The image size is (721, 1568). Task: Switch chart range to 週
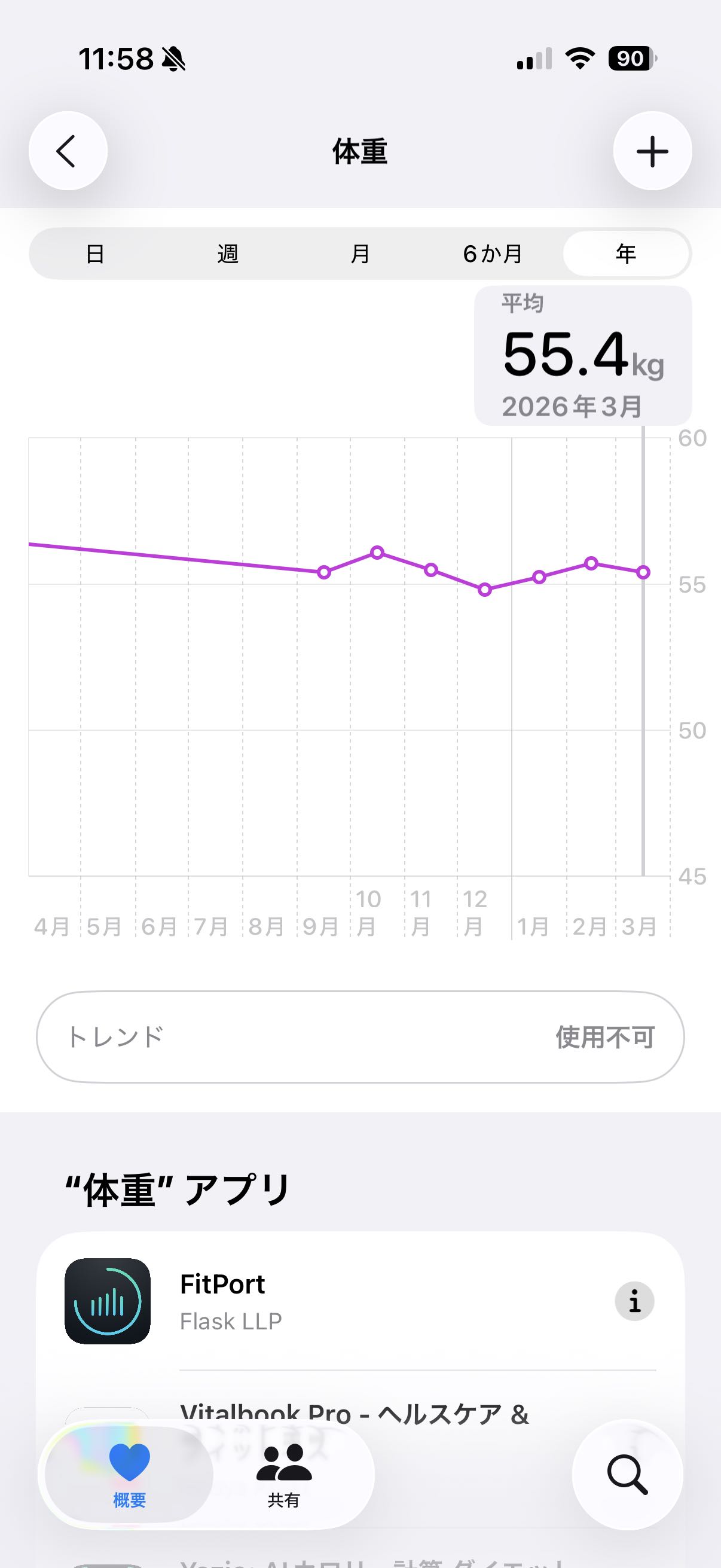pyautogui.click(x=228, y=254)
